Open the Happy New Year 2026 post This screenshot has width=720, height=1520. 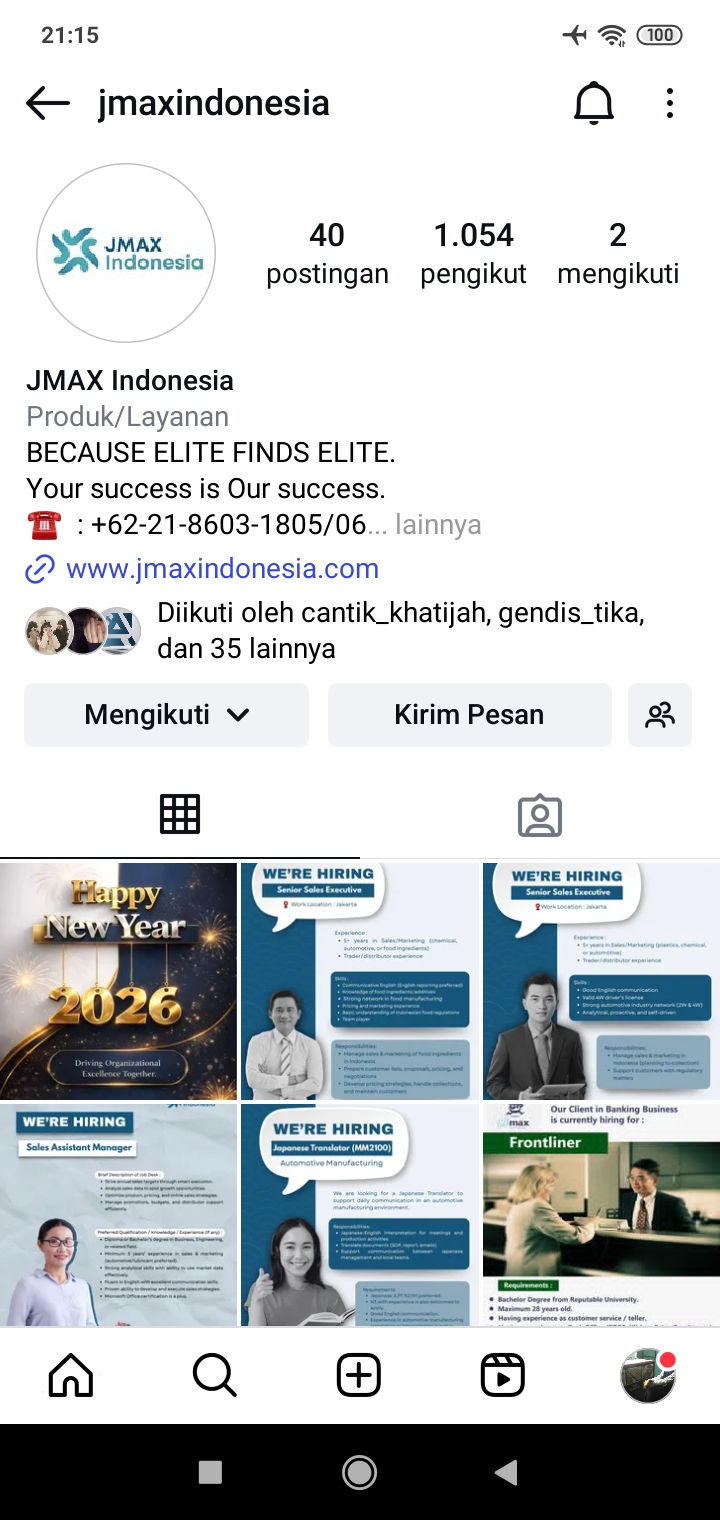[119, 981]
